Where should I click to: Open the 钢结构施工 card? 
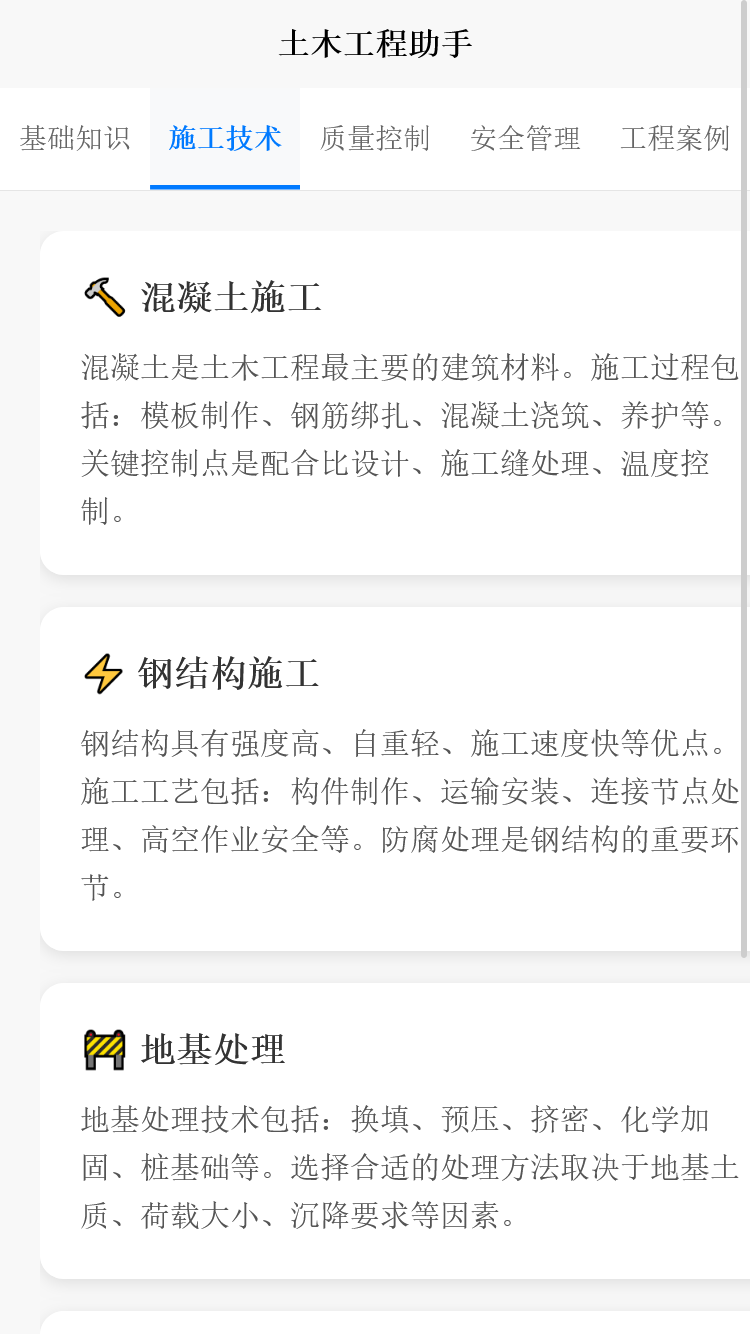tap(395, 775)
